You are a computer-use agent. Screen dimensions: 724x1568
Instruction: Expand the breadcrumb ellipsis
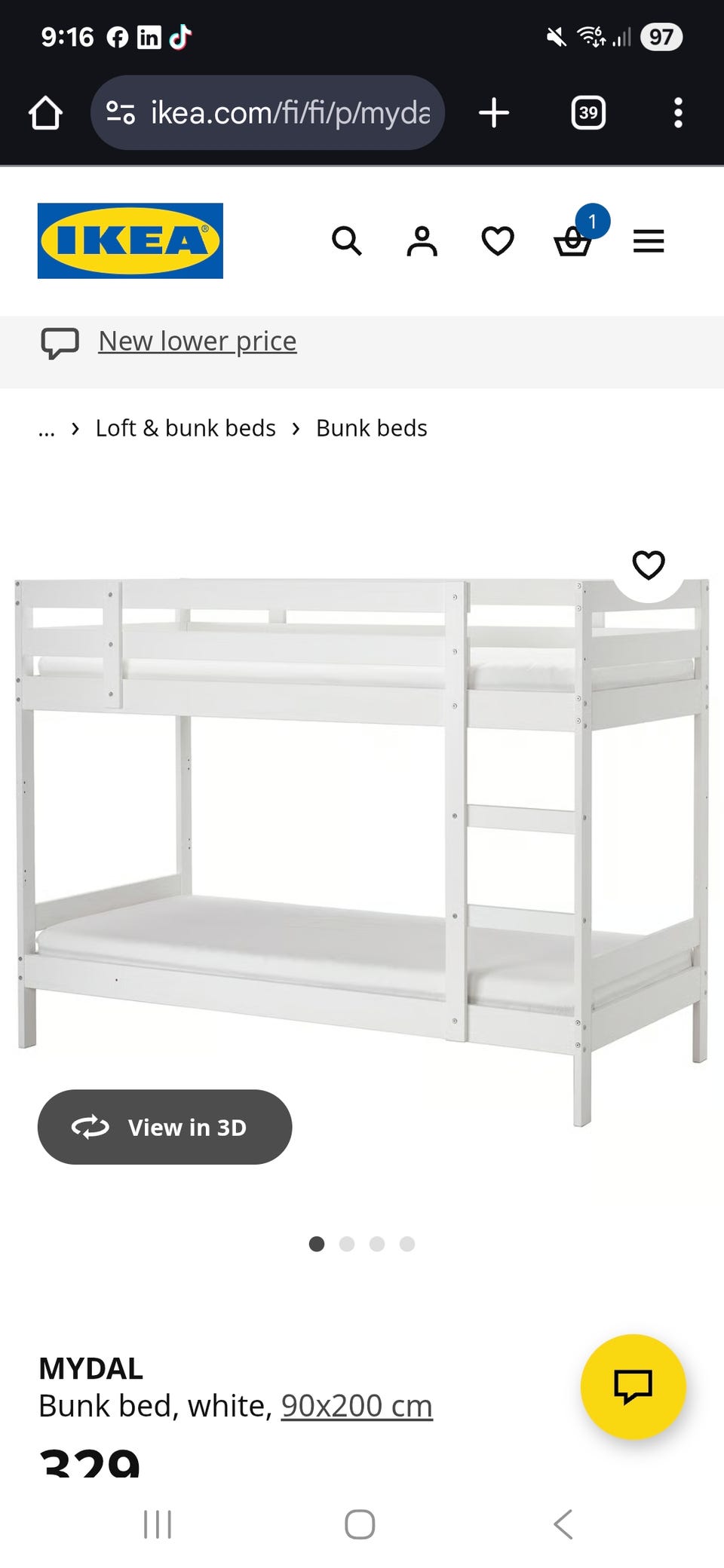pos(47,430)
